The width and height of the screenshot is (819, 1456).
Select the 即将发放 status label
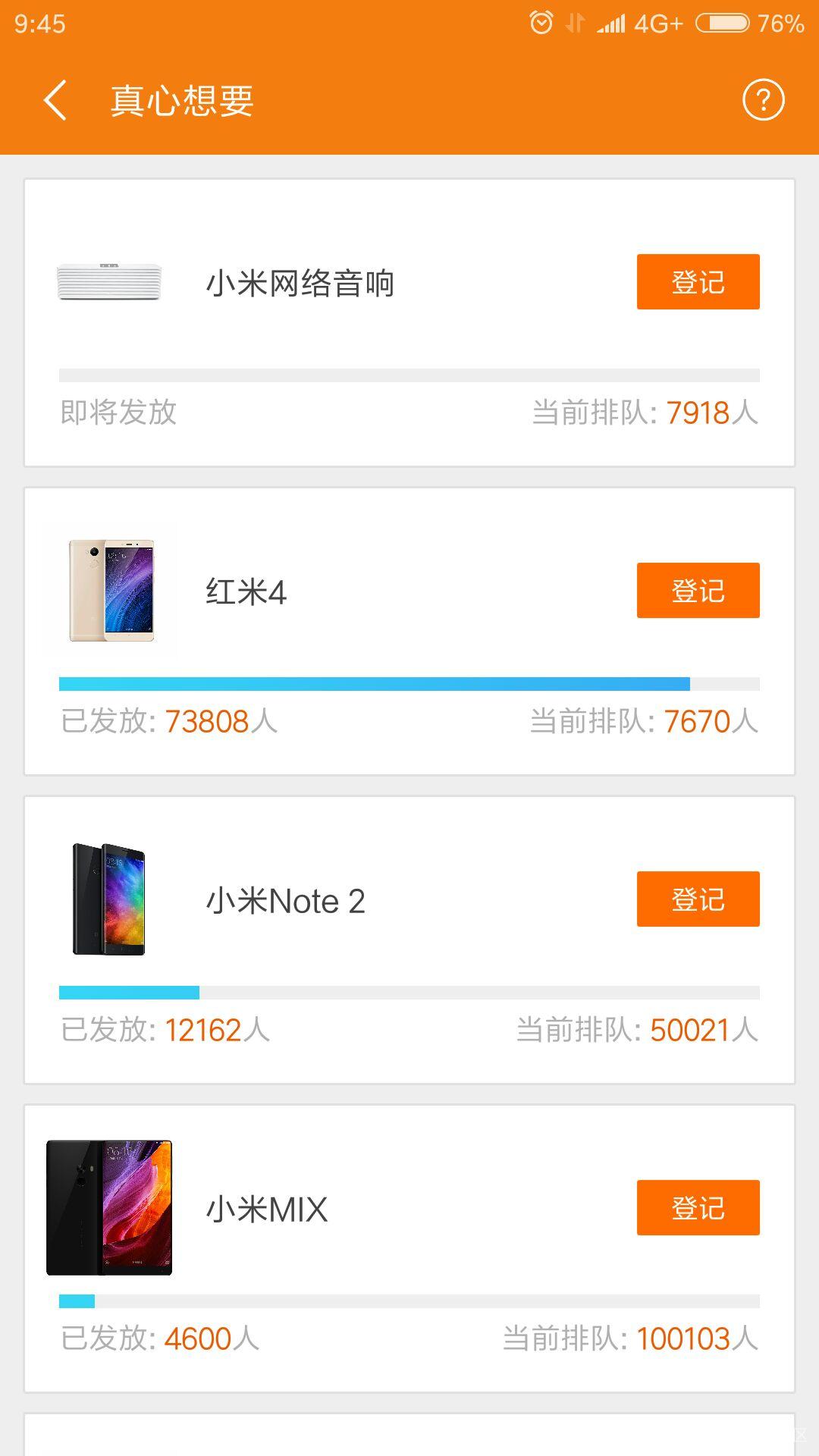[118, 412]
